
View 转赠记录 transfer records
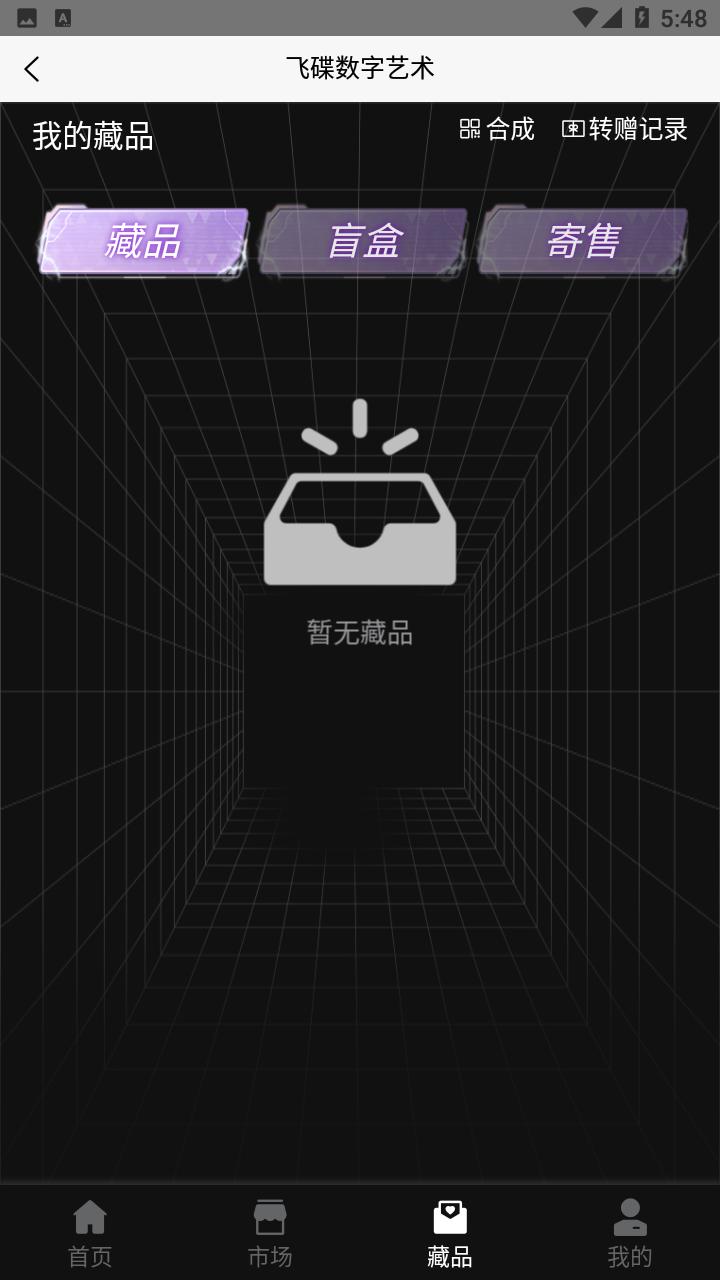click(x=625, y=129)
